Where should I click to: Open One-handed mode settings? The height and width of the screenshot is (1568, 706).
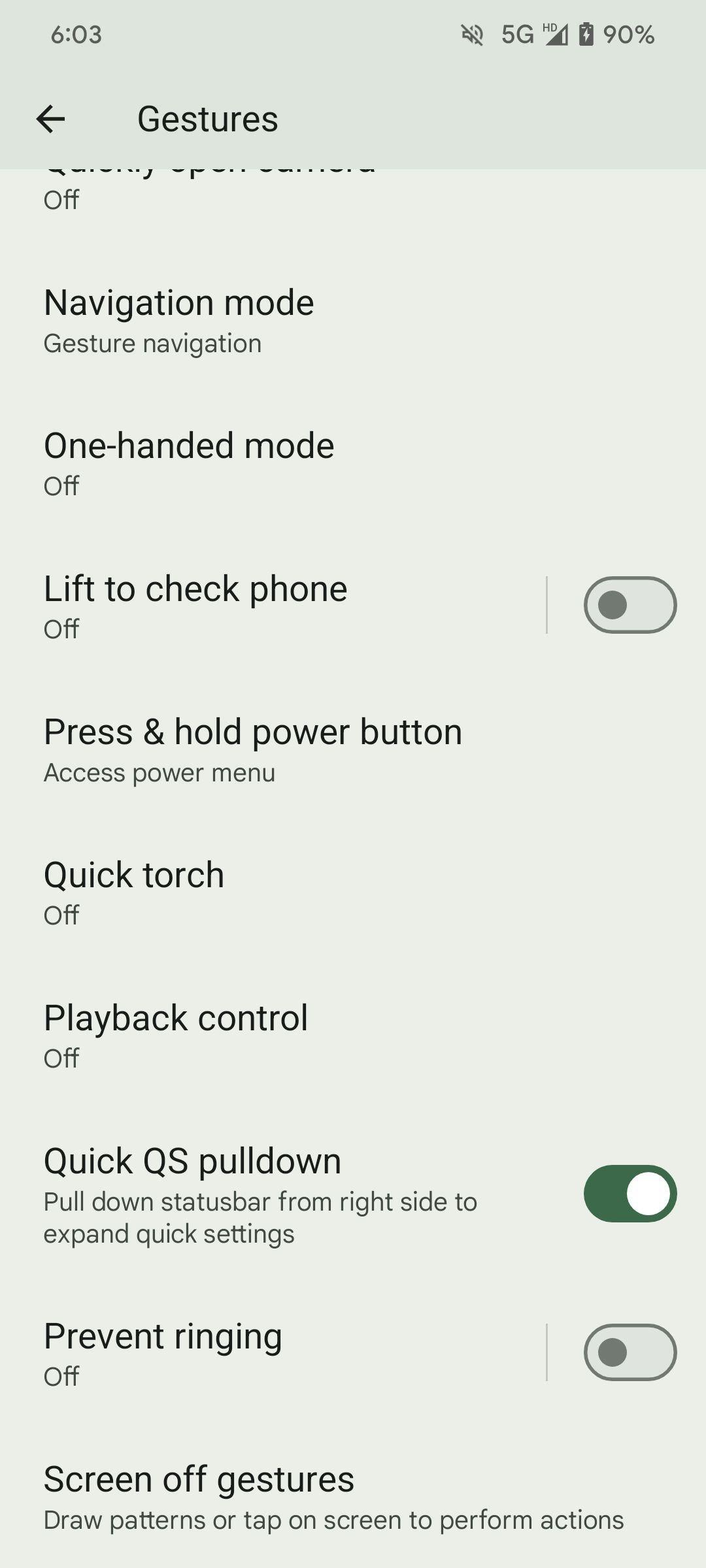click(353, 465)
